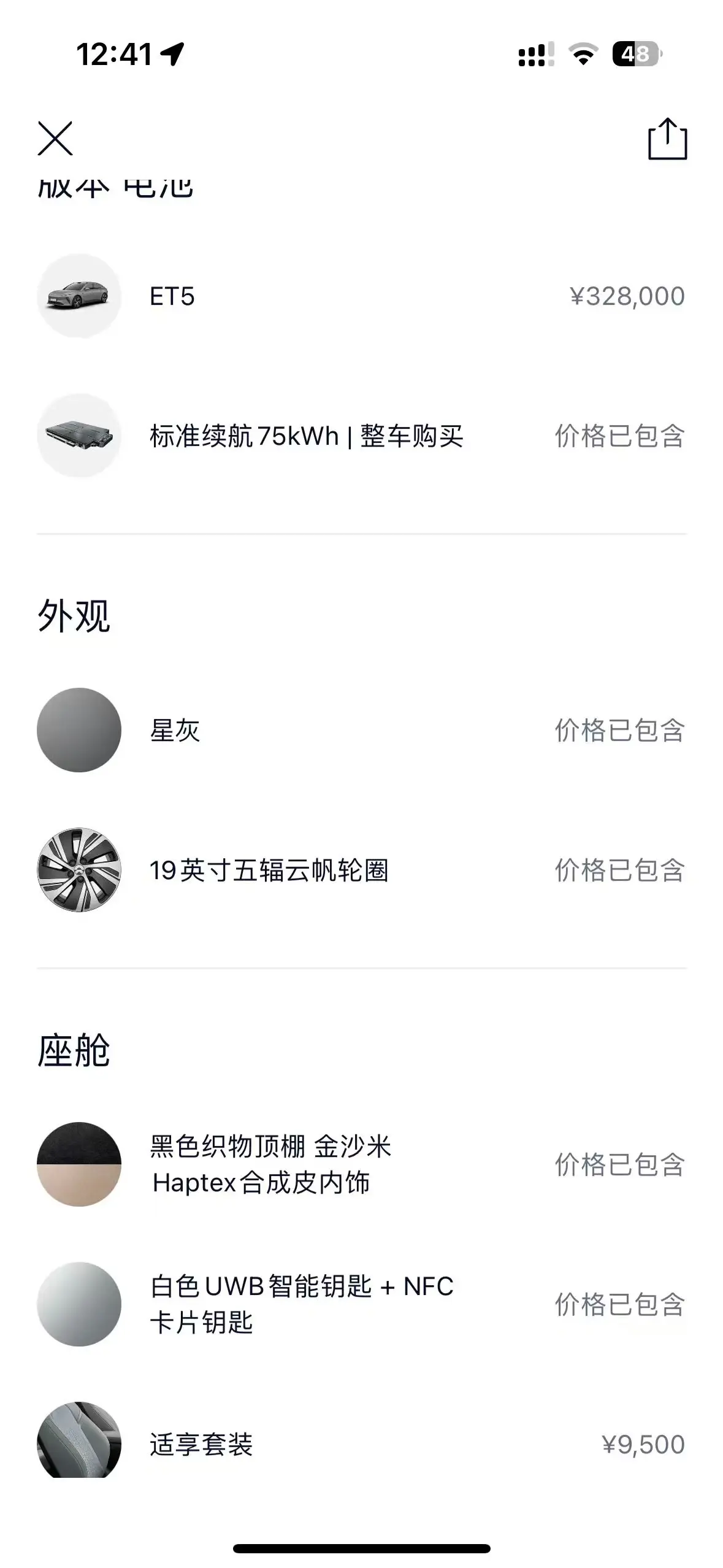Close the configuration summary page
The height and width of the screenshot is (1568, 723).
55,139
